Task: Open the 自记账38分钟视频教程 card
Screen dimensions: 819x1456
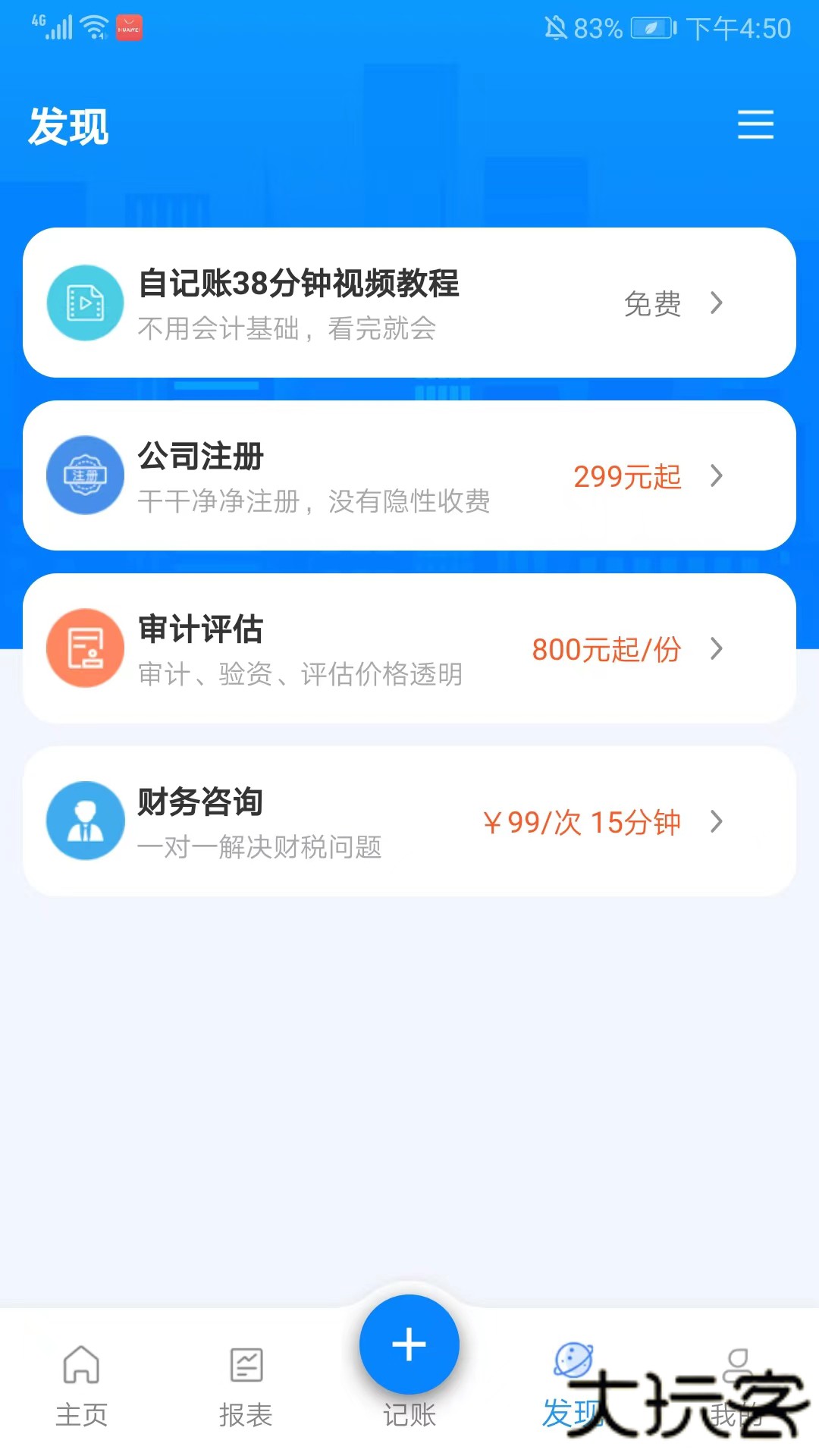Action: 409,303
